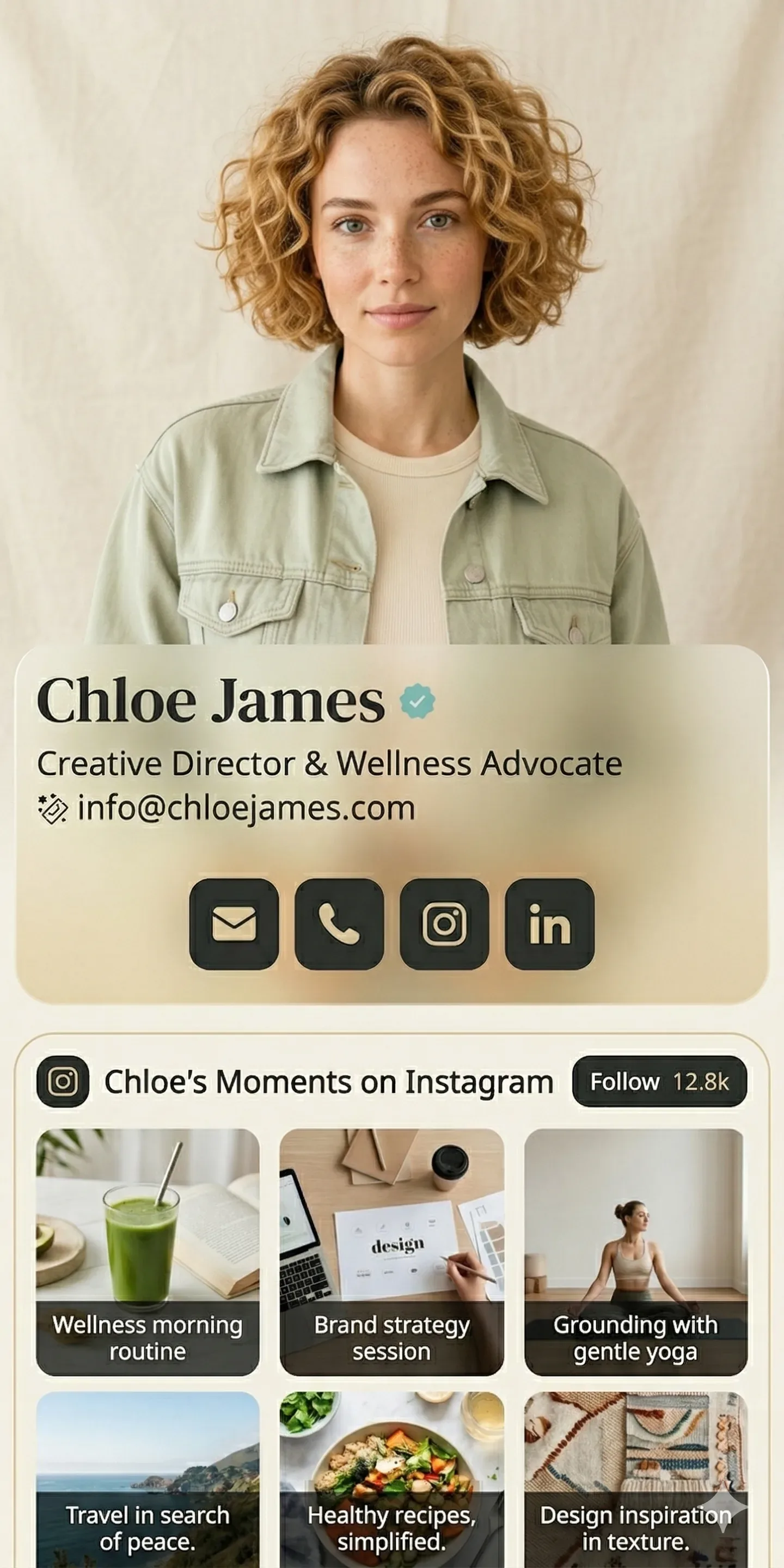View the Brand strategy session post

[x=391, y=1251]
